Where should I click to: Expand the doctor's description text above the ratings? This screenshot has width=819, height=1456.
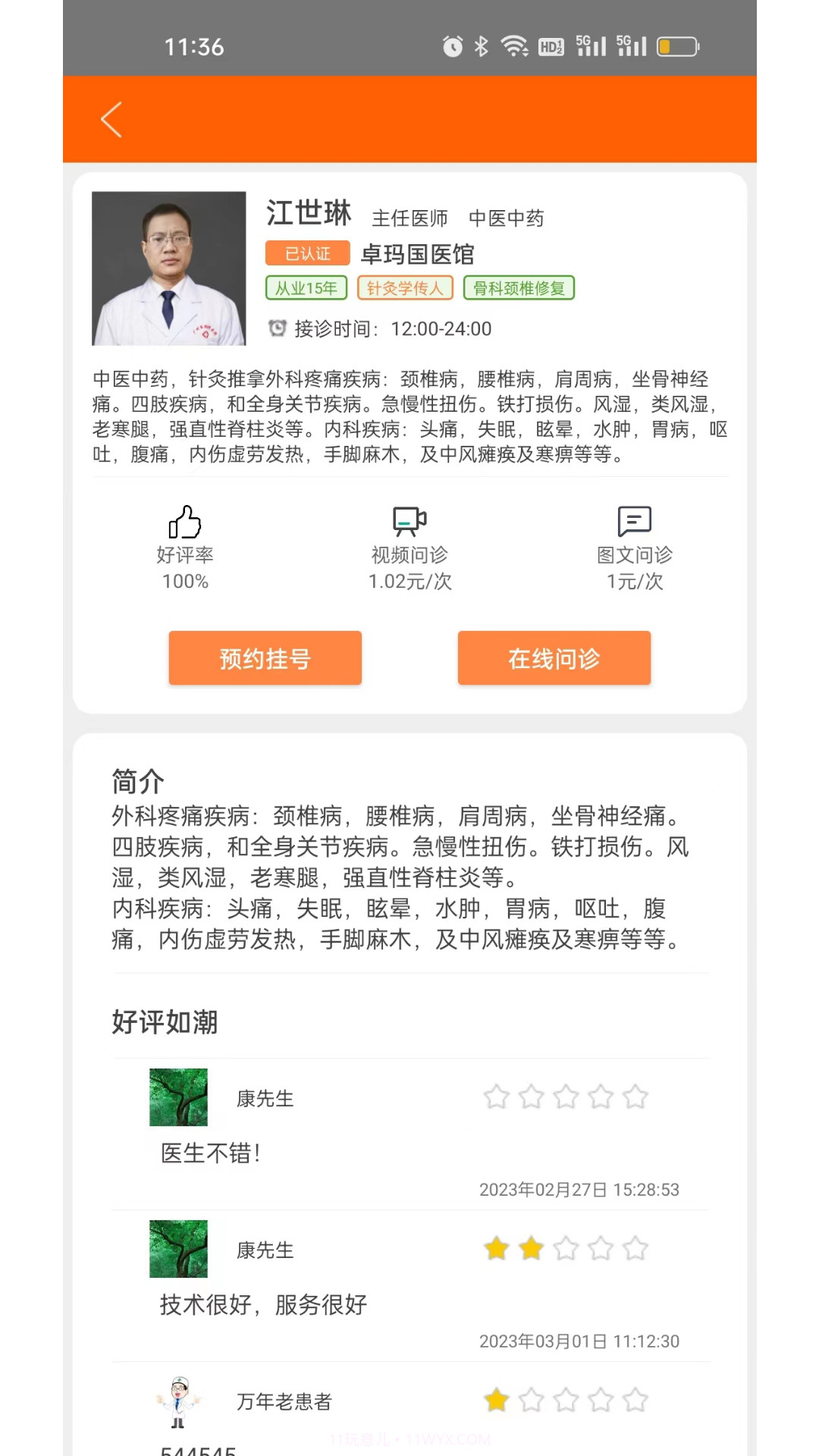click(x=409, y=417)
